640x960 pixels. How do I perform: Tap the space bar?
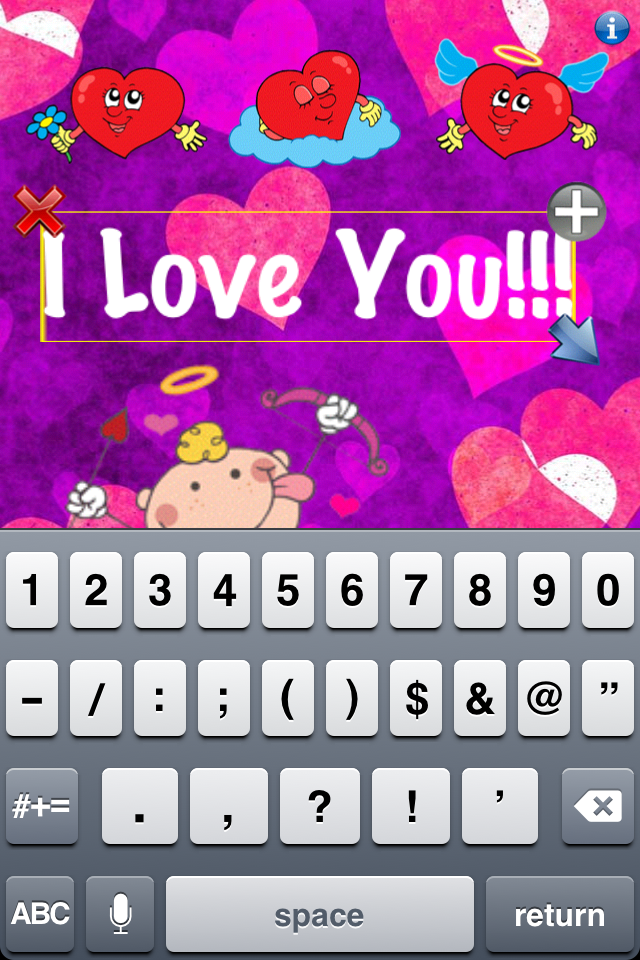[x=319, y=913]
